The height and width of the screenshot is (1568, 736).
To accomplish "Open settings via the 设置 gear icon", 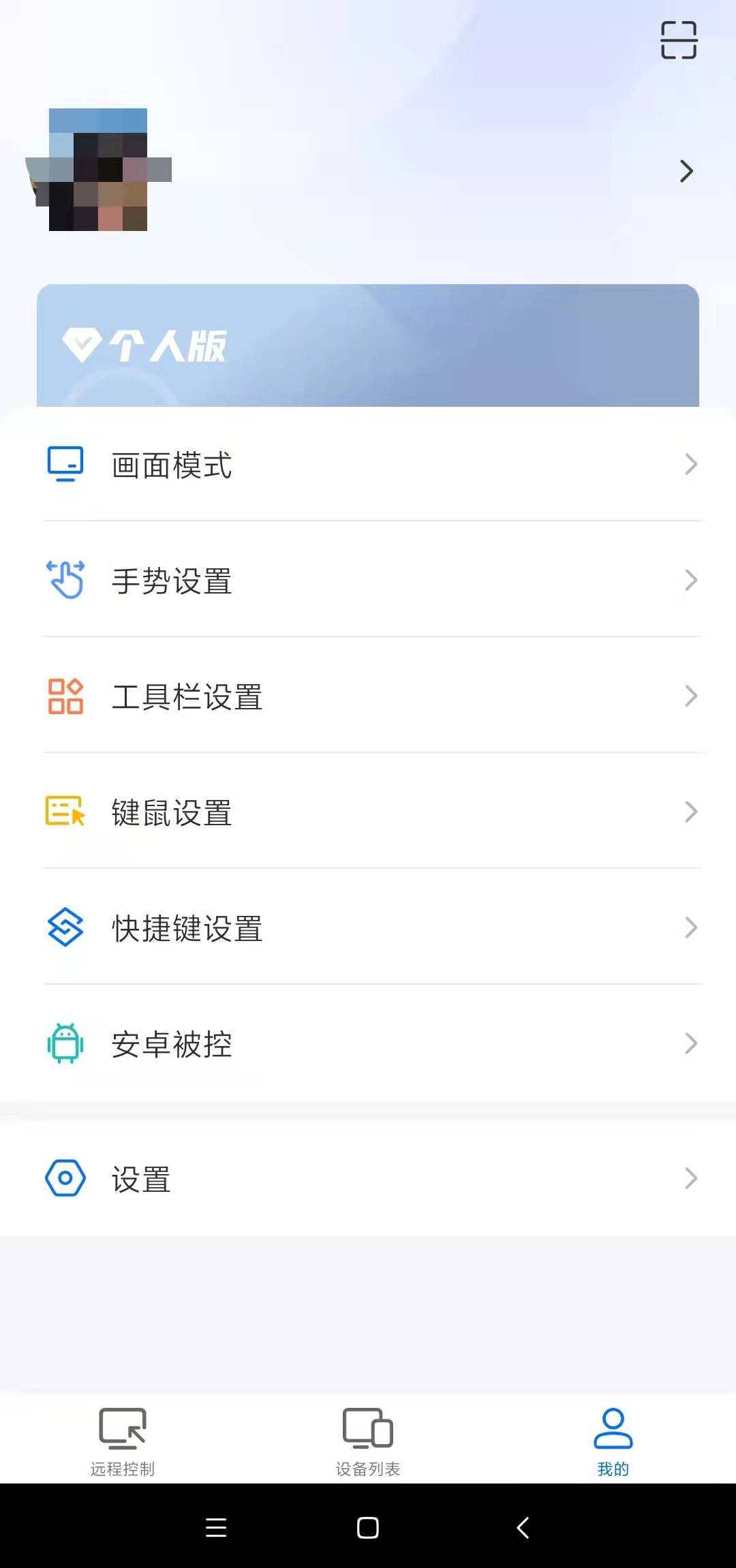I will pyautogui.click(x=65, y=1177).
